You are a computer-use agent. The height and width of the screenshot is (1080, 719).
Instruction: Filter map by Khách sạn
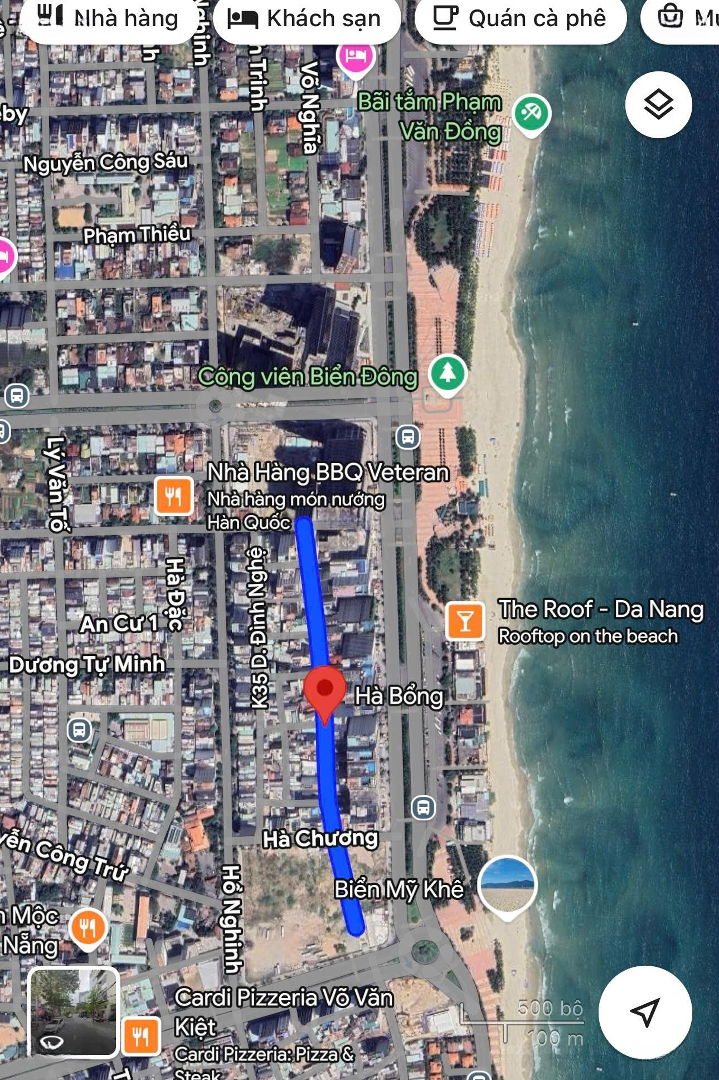point(305,18)
